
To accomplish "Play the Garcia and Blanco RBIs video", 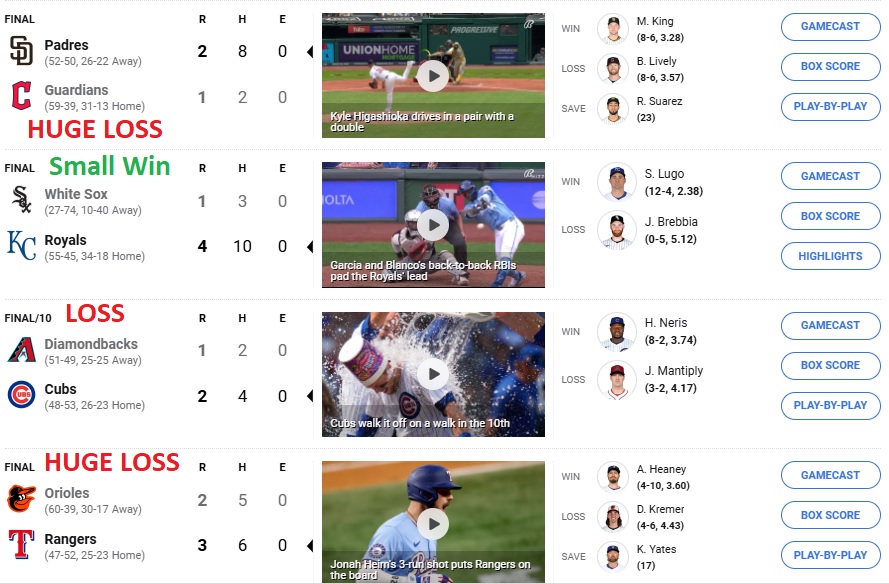I will [432, 224].
